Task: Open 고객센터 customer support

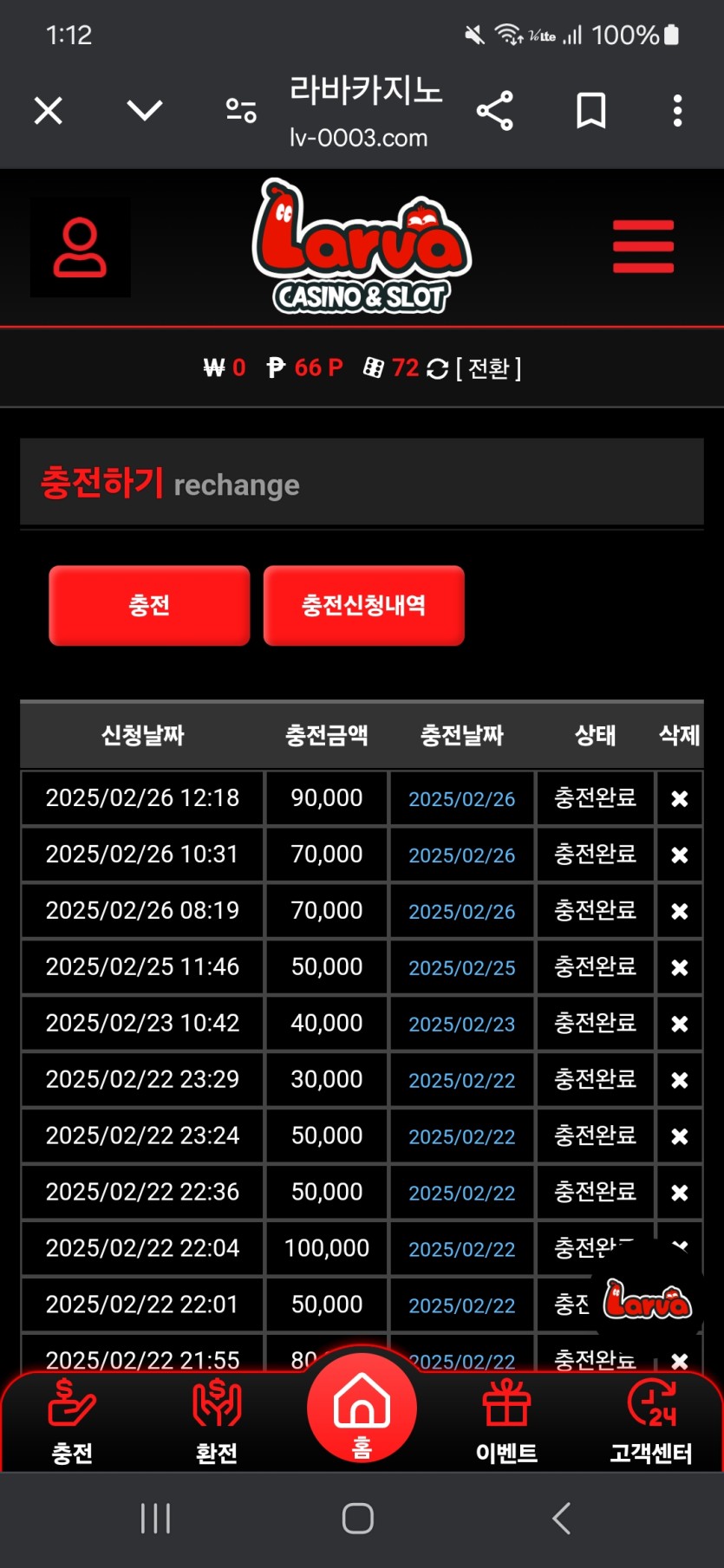Action: coord(651,1422)
